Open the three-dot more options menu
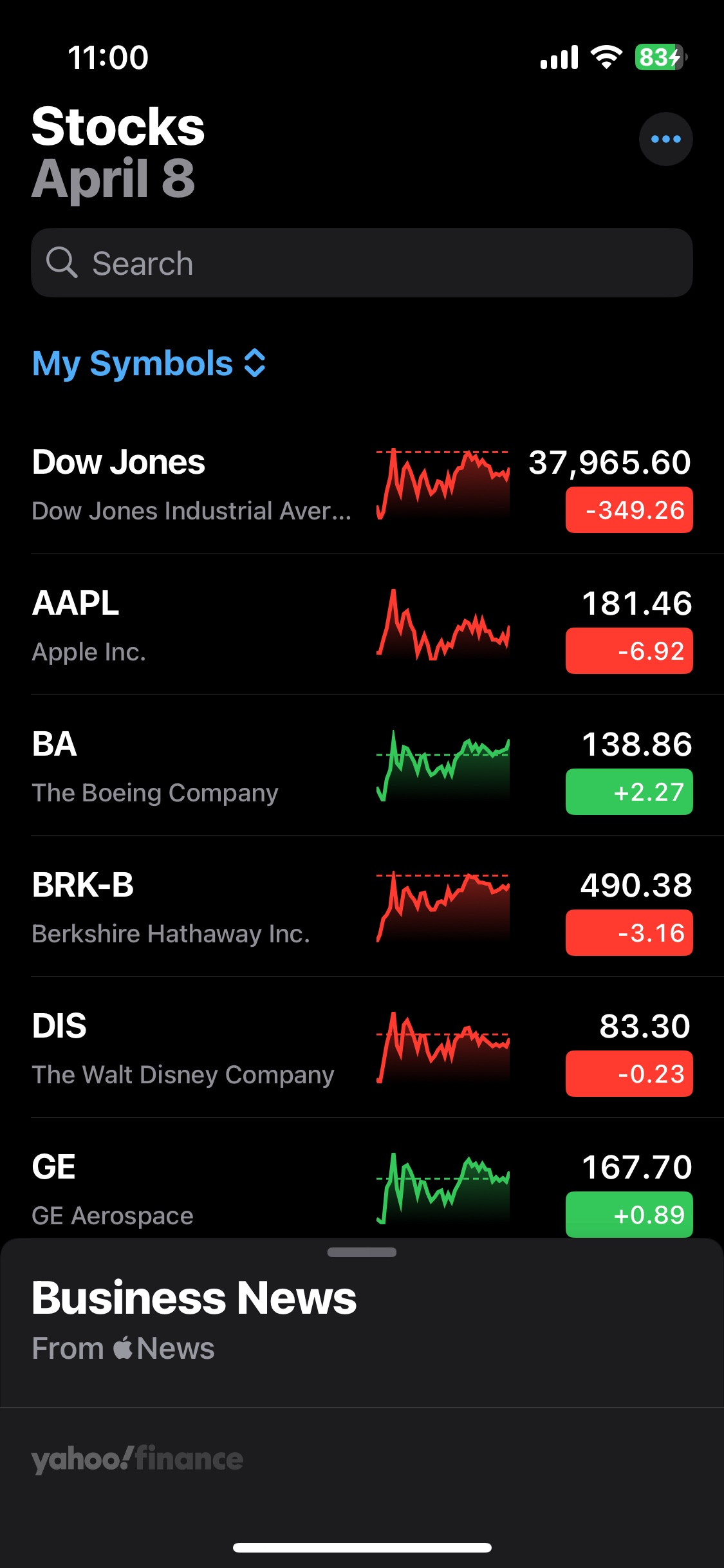The image size is (724, 1568). (665, 139)
